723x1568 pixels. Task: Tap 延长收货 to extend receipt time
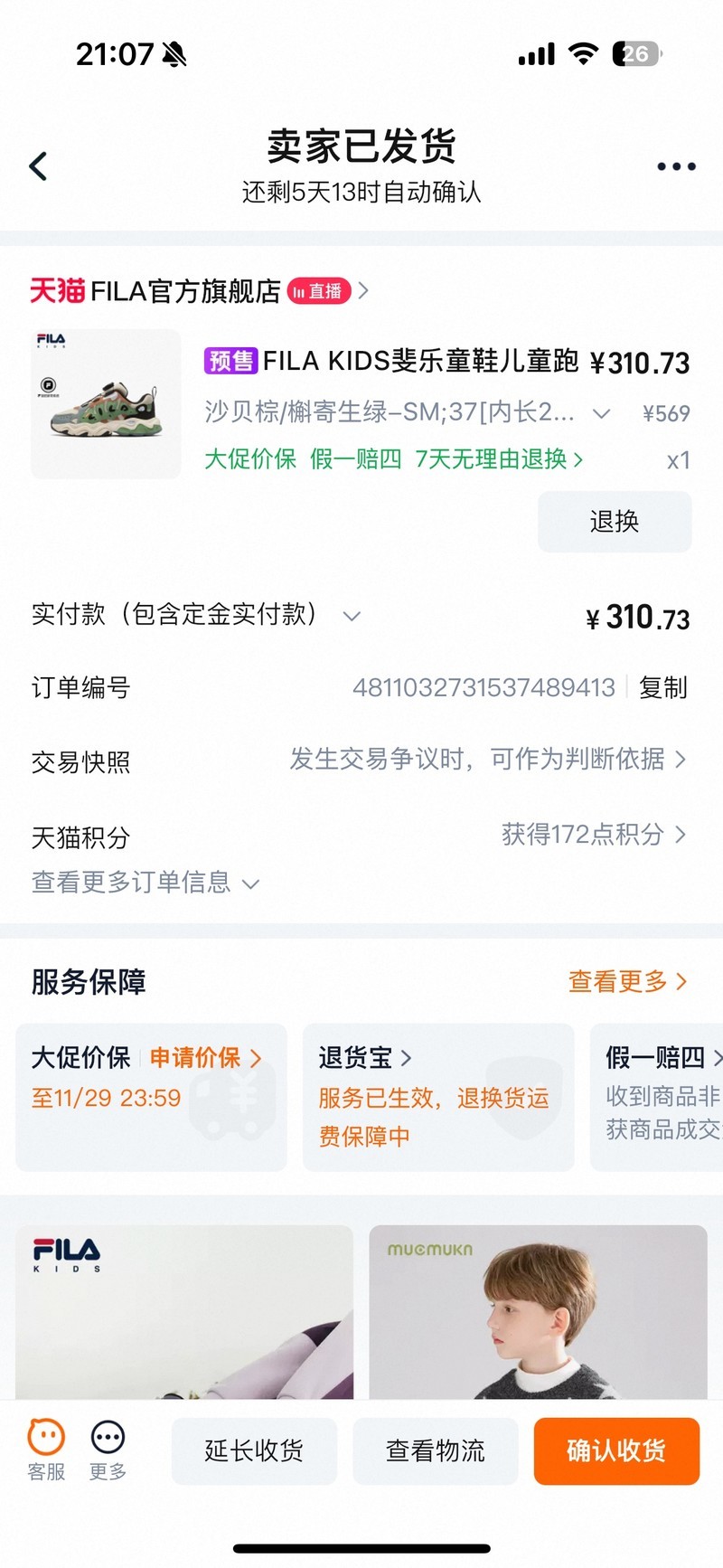pyautogui.click(x=254, y=1450)
